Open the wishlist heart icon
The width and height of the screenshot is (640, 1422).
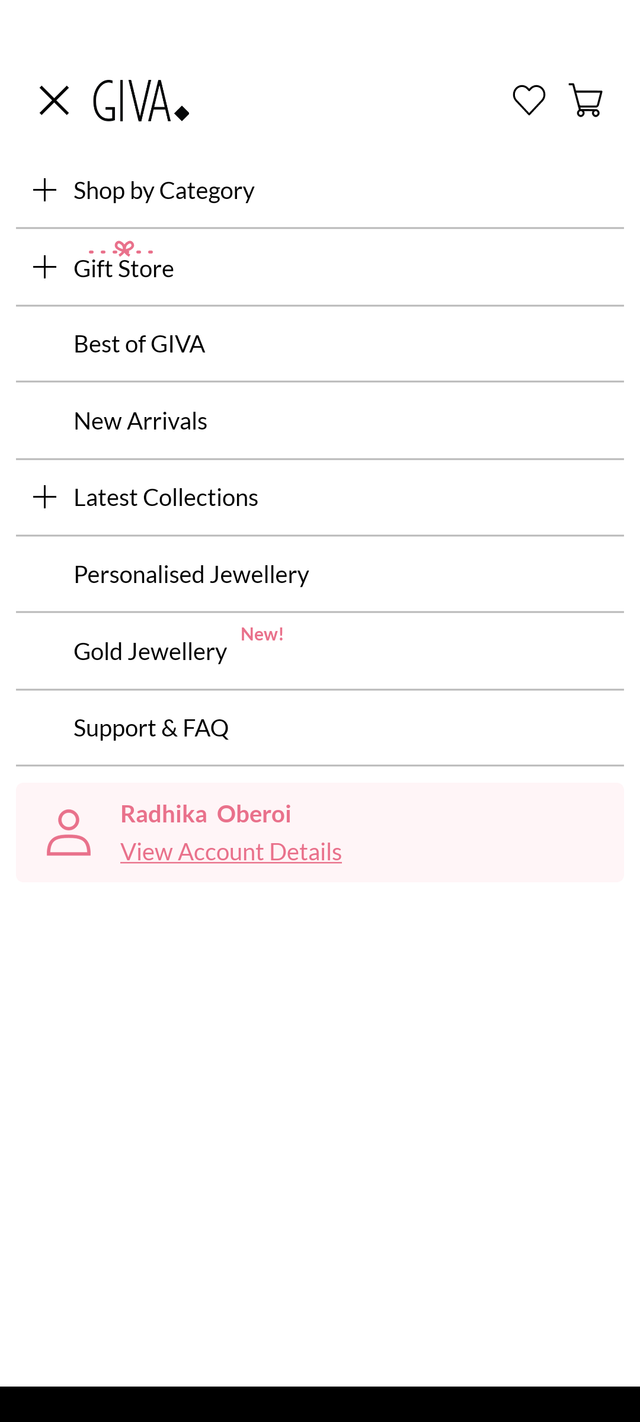(x=529, y=101)
